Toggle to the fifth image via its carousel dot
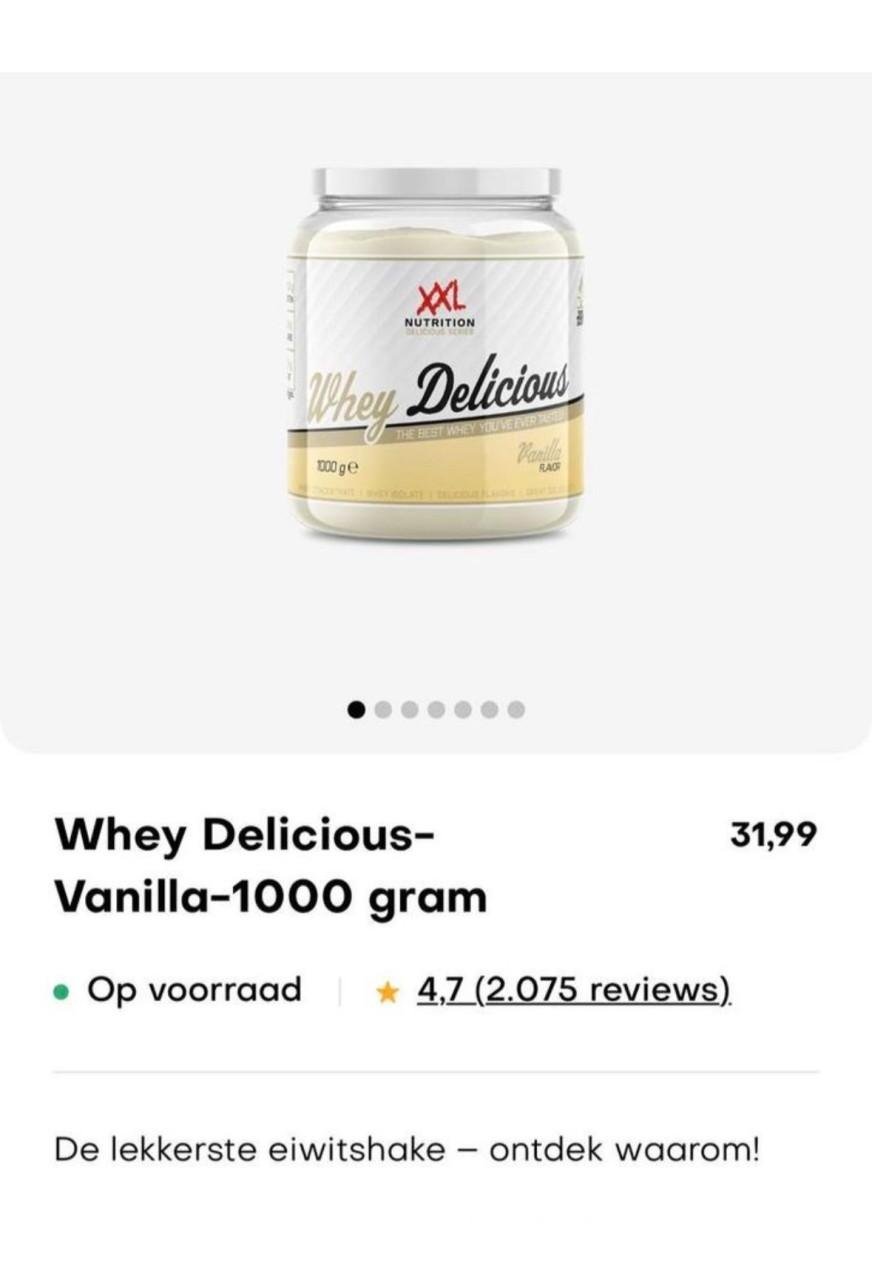This screenshot has width=872, height=1280. tap(462, 710)
